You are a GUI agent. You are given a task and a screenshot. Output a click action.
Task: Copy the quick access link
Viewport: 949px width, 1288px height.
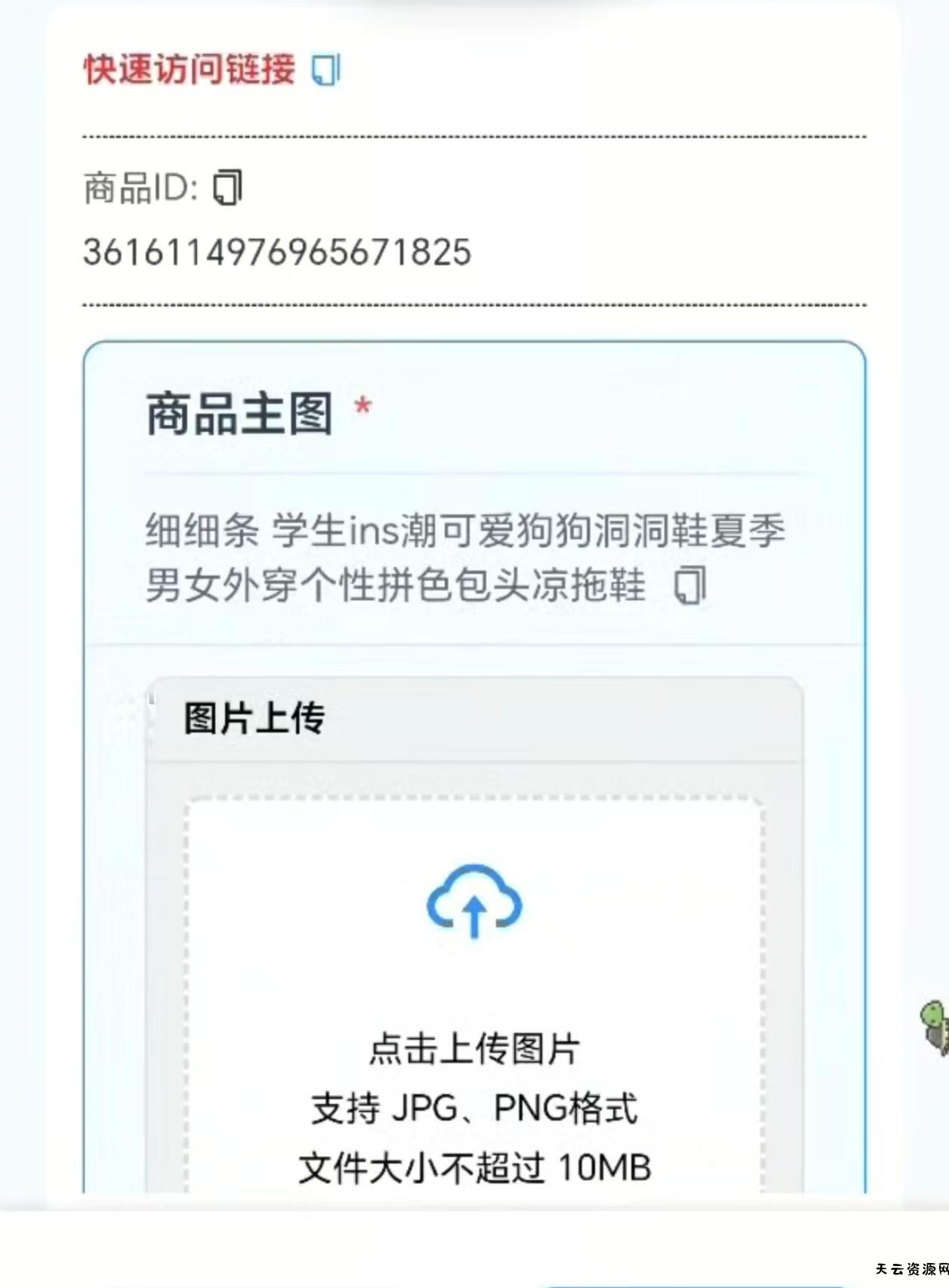[326, 70]
